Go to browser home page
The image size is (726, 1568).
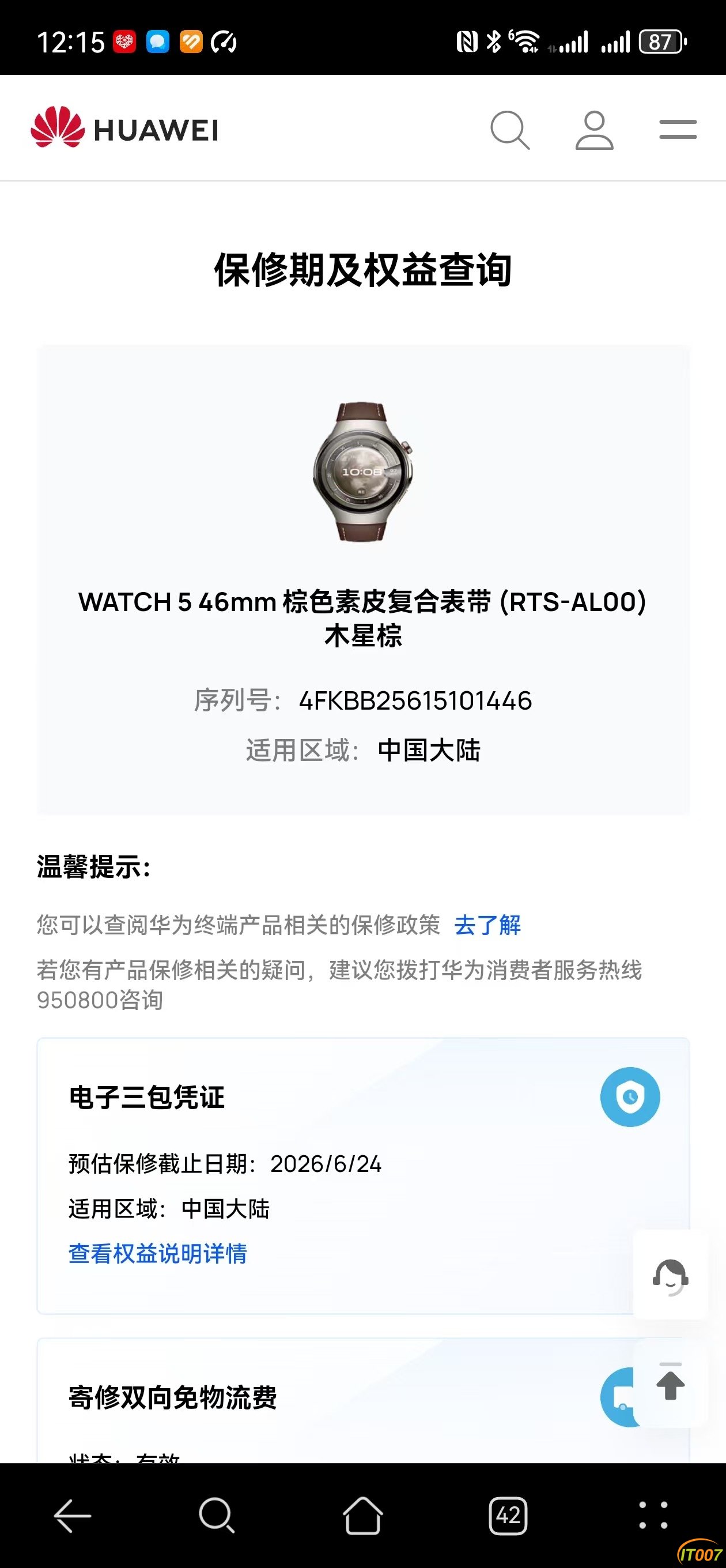(362, 1516)
